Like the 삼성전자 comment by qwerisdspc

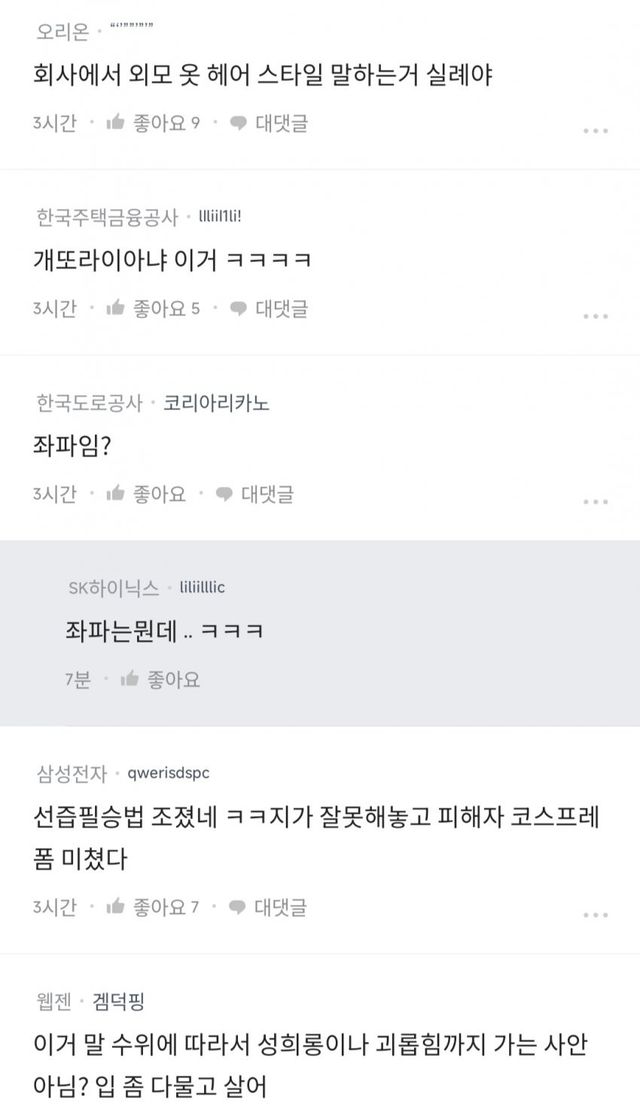tap(153, 908)
